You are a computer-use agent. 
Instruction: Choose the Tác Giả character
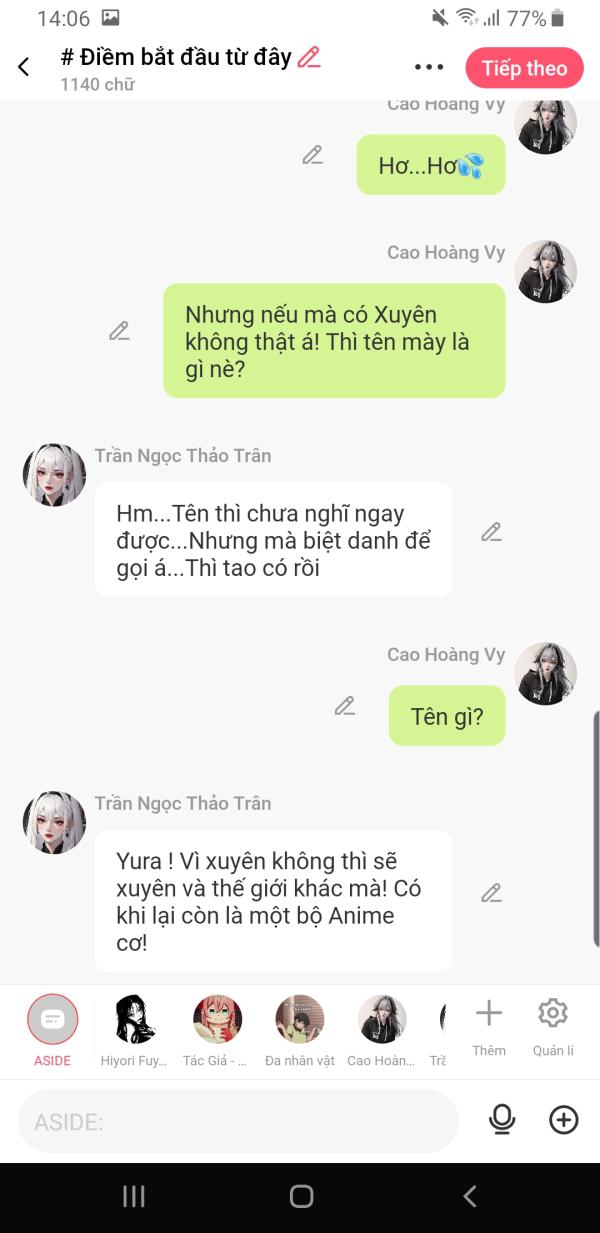click(217, 1020)
